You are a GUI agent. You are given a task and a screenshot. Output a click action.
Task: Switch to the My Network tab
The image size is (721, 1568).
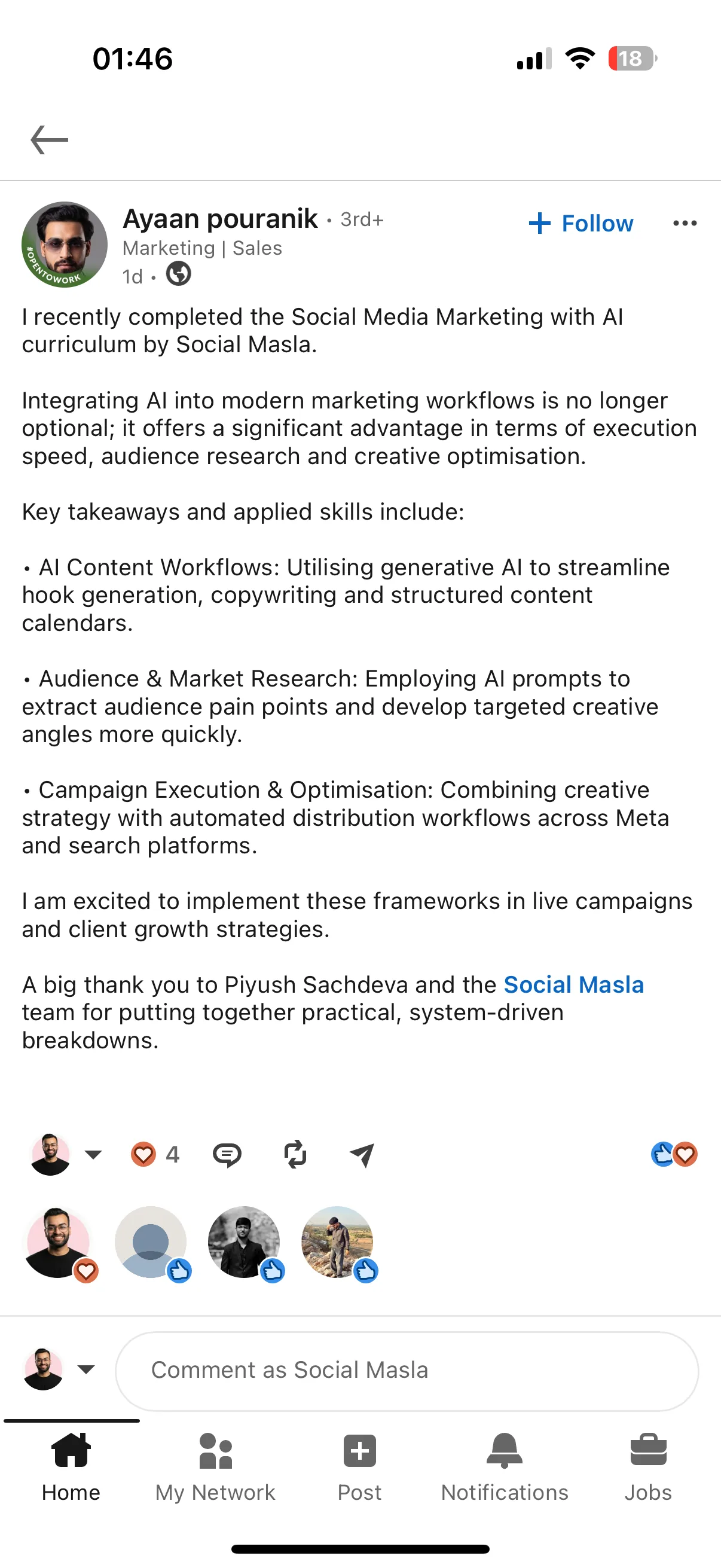coord(215,1468)
